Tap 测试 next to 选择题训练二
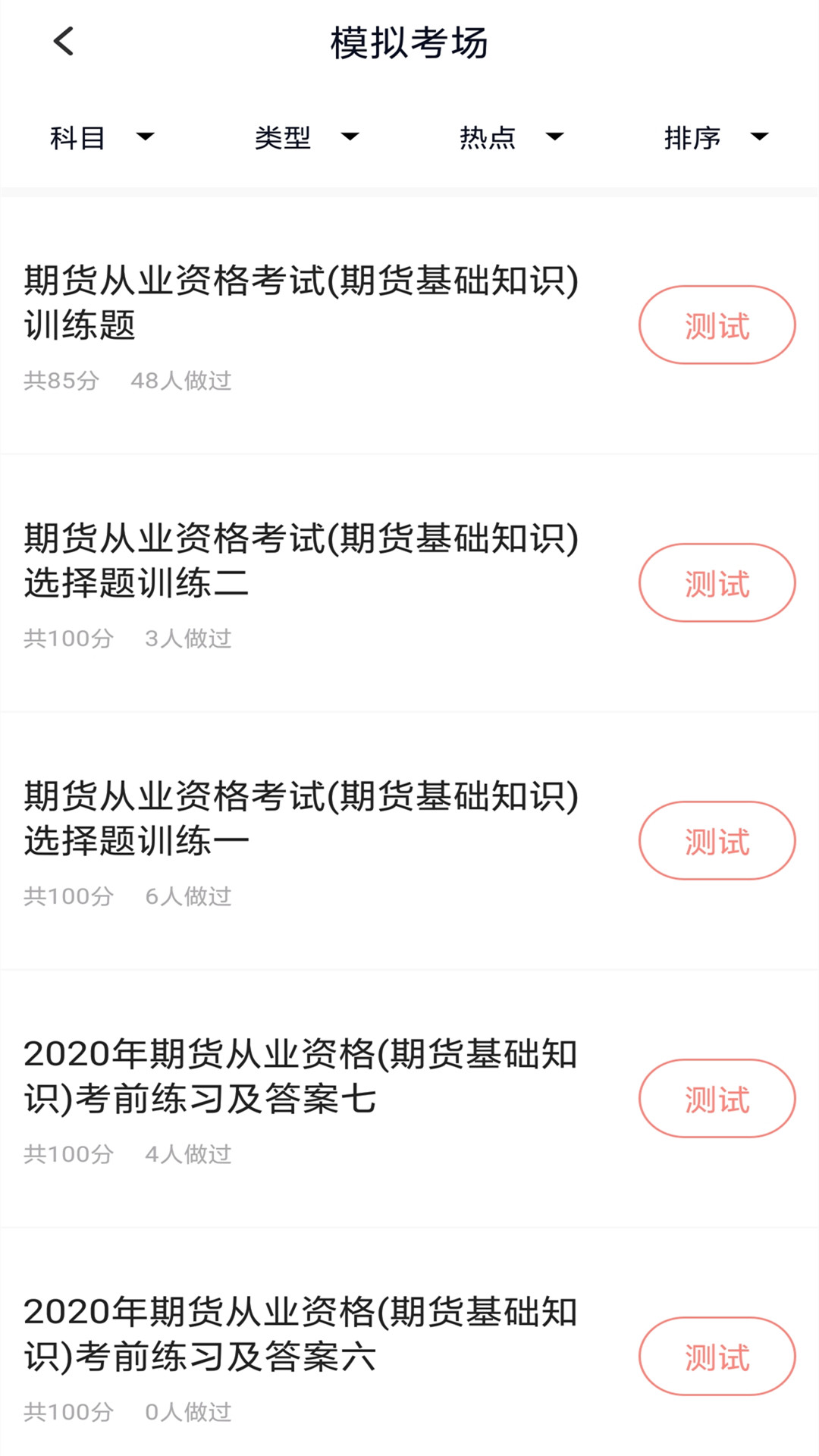 click(717, 583)
